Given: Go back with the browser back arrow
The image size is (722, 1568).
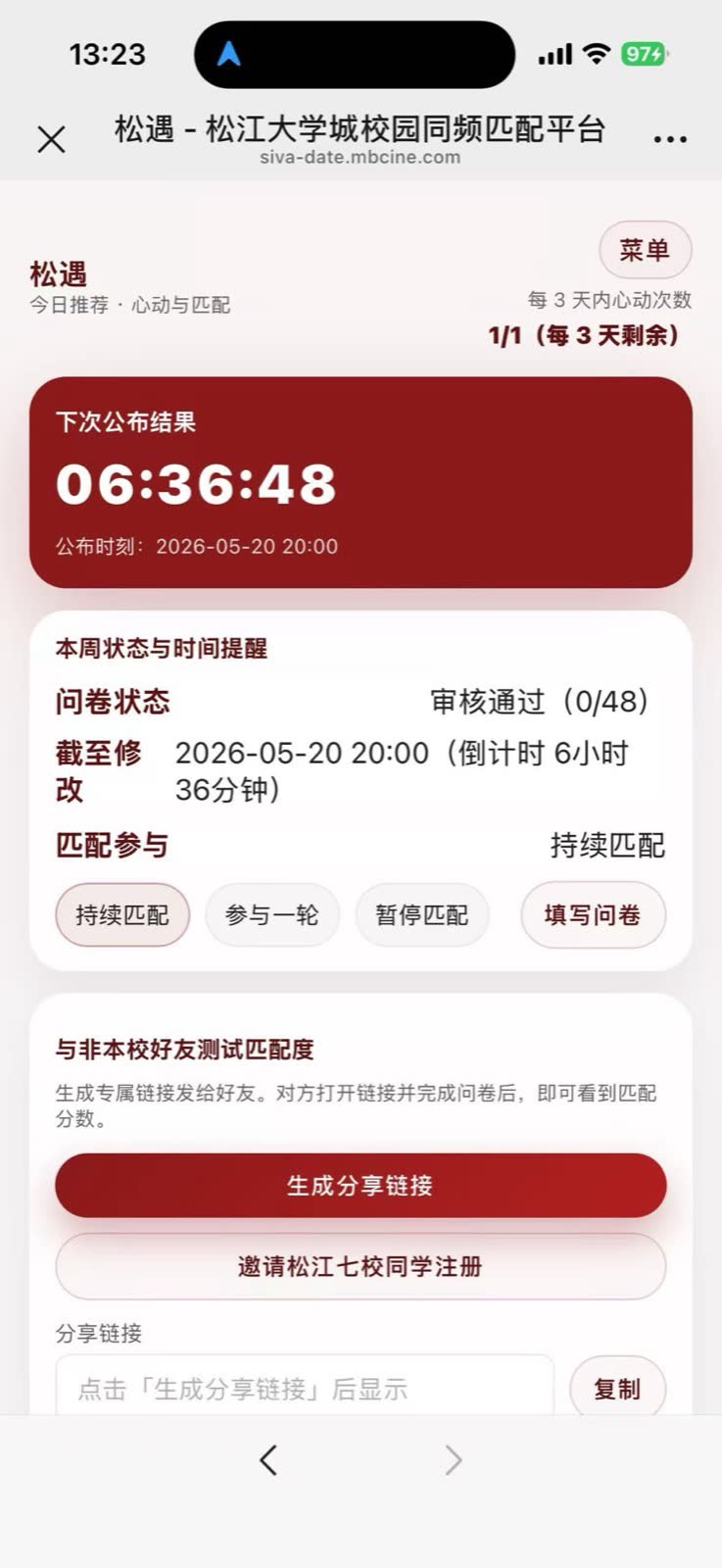Looking at the screenshot, I should click(x=268, y=1460).
